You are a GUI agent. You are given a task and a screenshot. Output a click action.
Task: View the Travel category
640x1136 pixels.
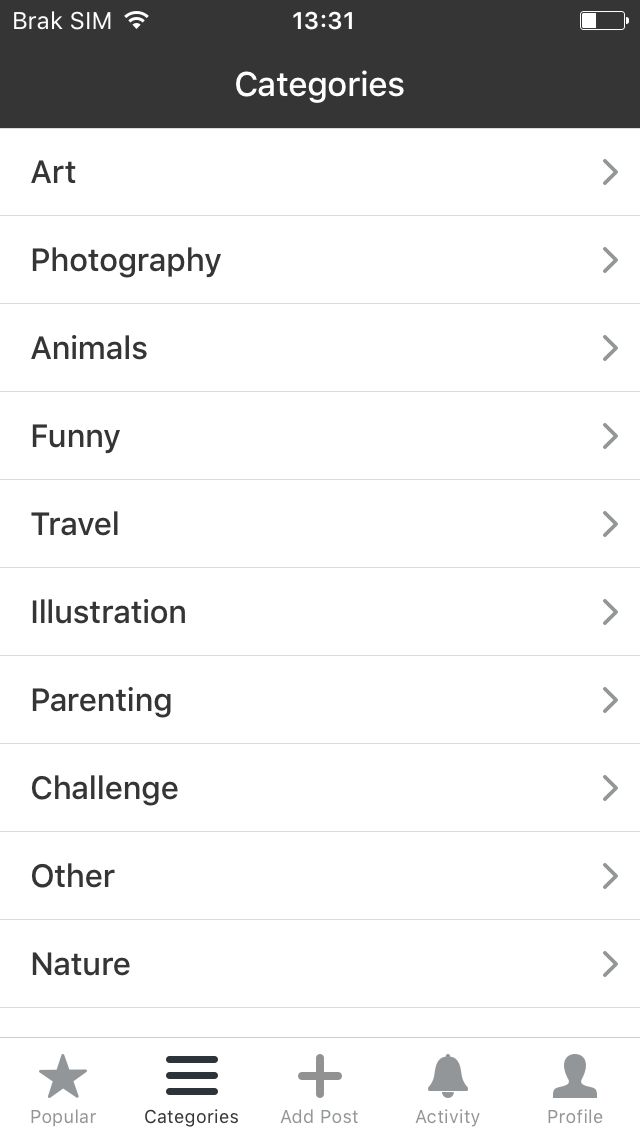pyautogui.click(x=320, y=524)
